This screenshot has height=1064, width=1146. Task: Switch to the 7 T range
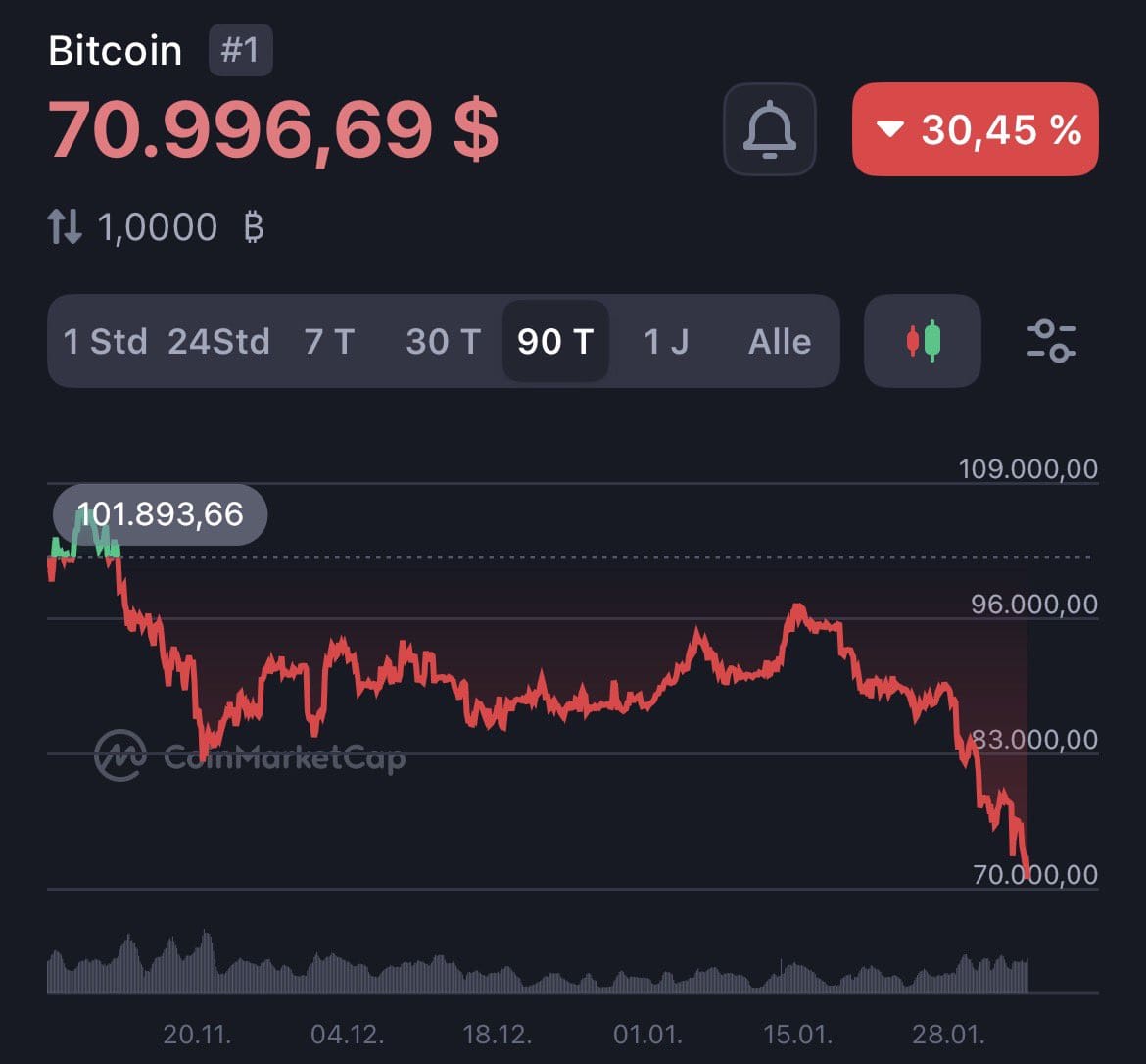329,342
